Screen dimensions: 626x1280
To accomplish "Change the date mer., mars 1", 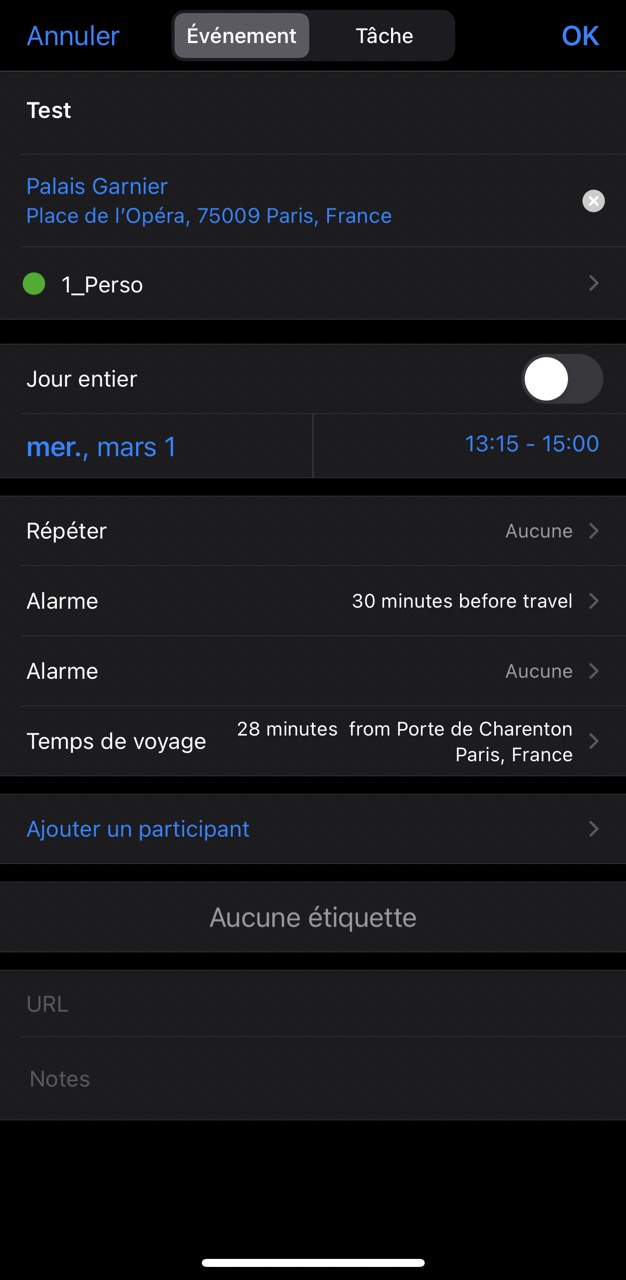I will coord(102,446).
